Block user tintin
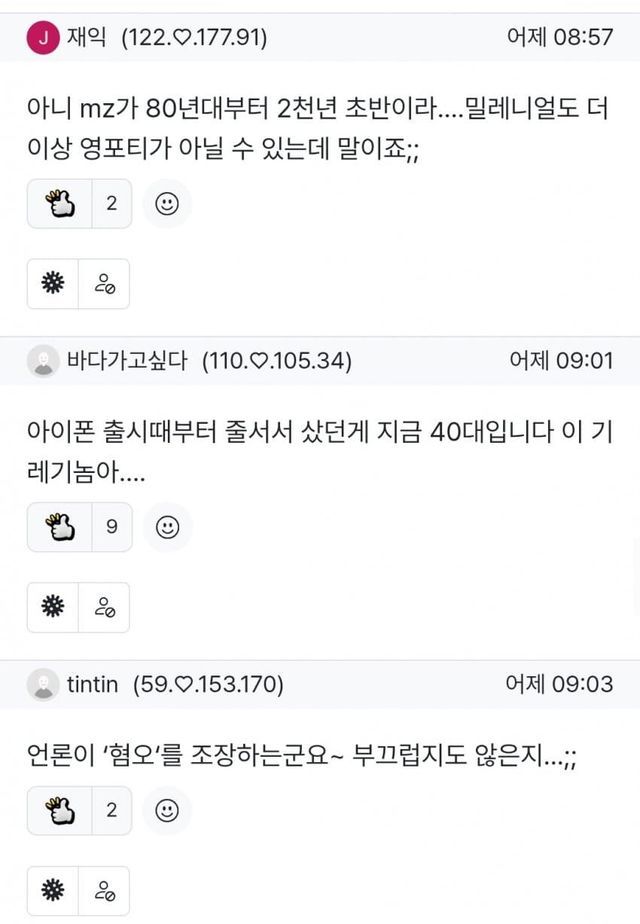 tap(104, 891)
